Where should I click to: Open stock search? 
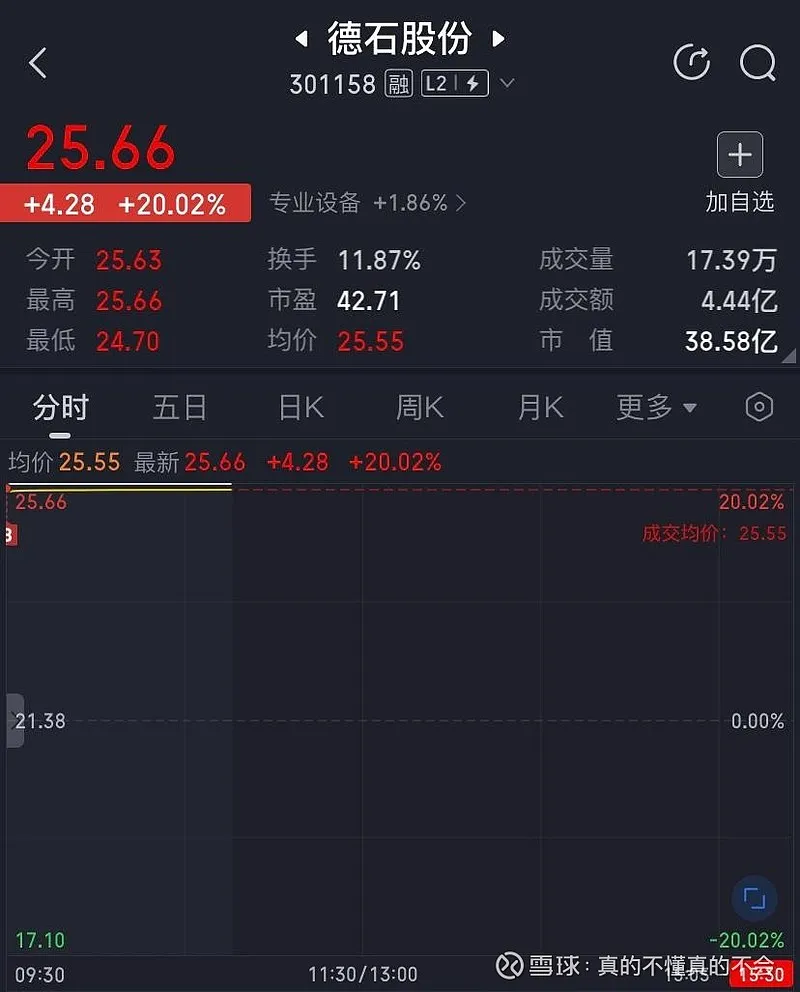[757, 63]
